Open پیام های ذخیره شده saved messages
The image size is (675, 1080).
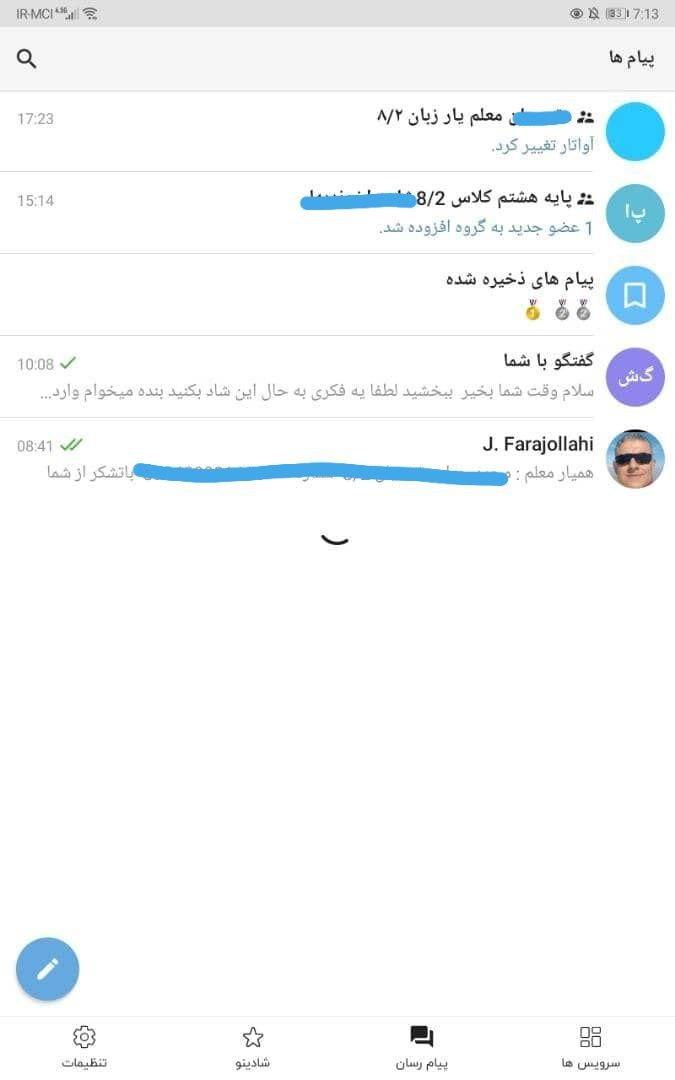click(x=340, y=295)
